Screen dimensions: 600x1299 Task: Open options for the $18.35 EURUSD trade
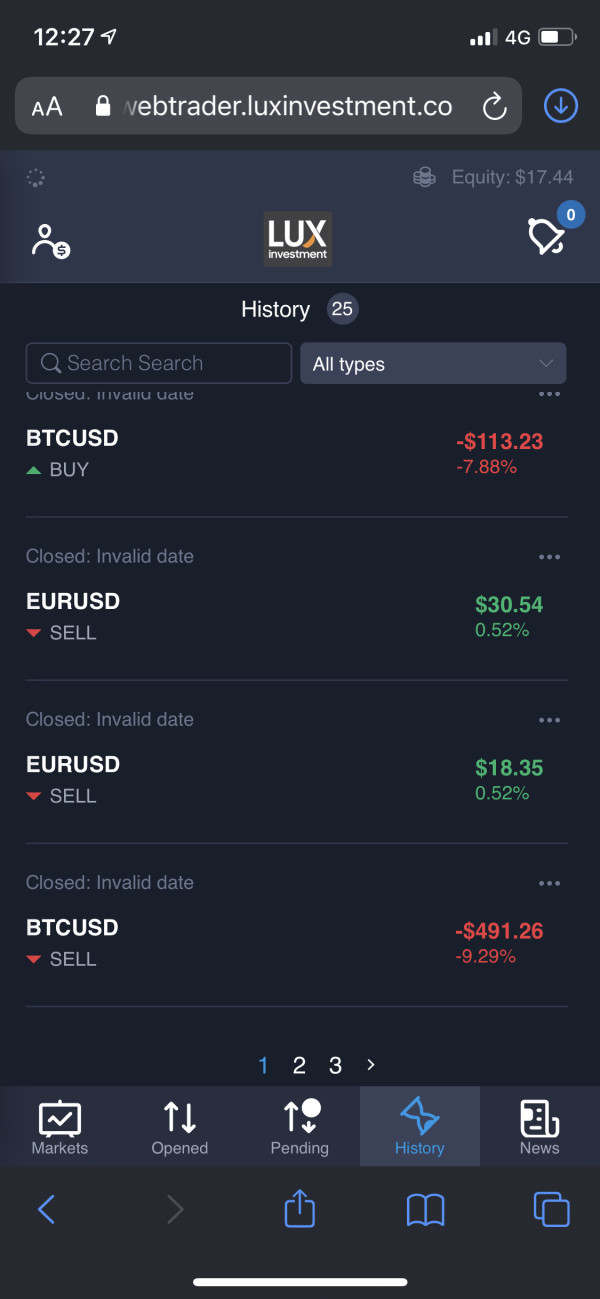click(549, 720)
